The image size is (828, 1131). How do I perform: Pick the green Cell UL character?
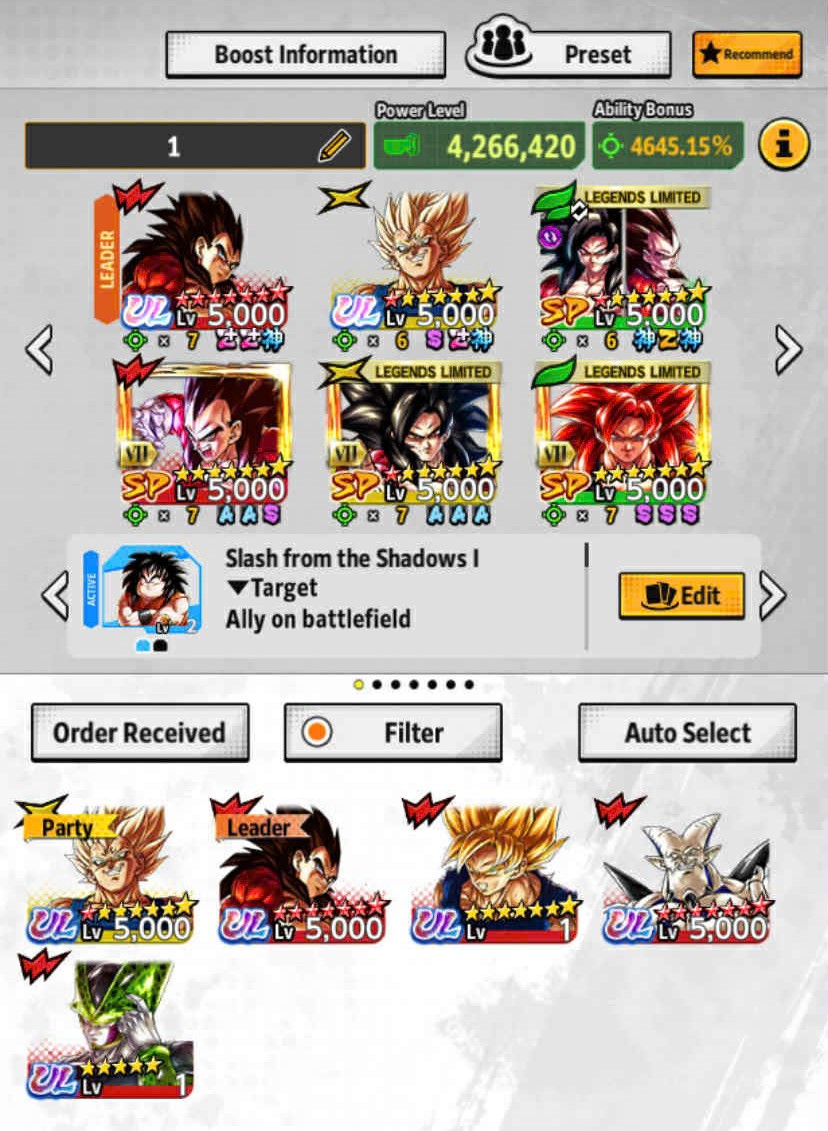(x=109, y=1027)
